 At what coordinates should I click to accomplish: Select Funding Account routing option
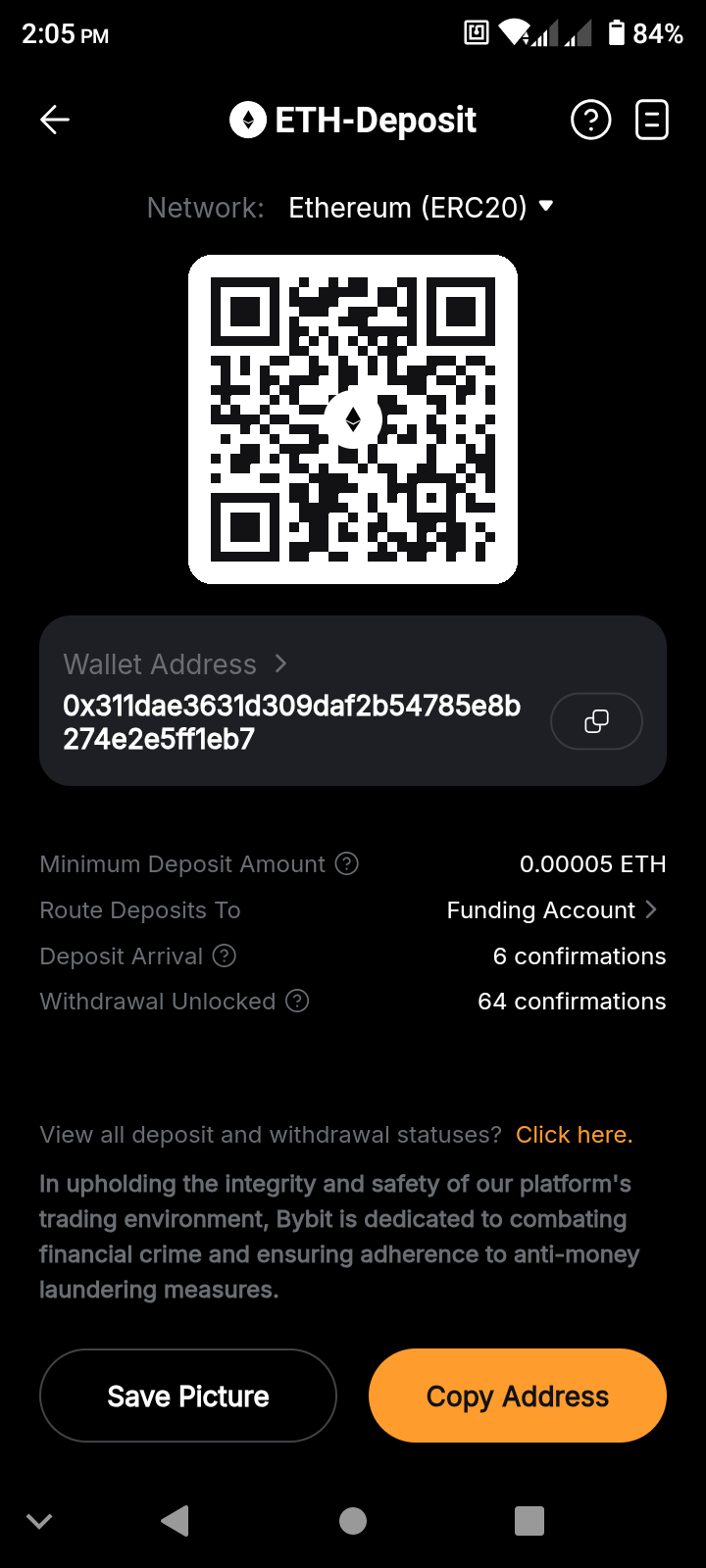pos(539,909)
